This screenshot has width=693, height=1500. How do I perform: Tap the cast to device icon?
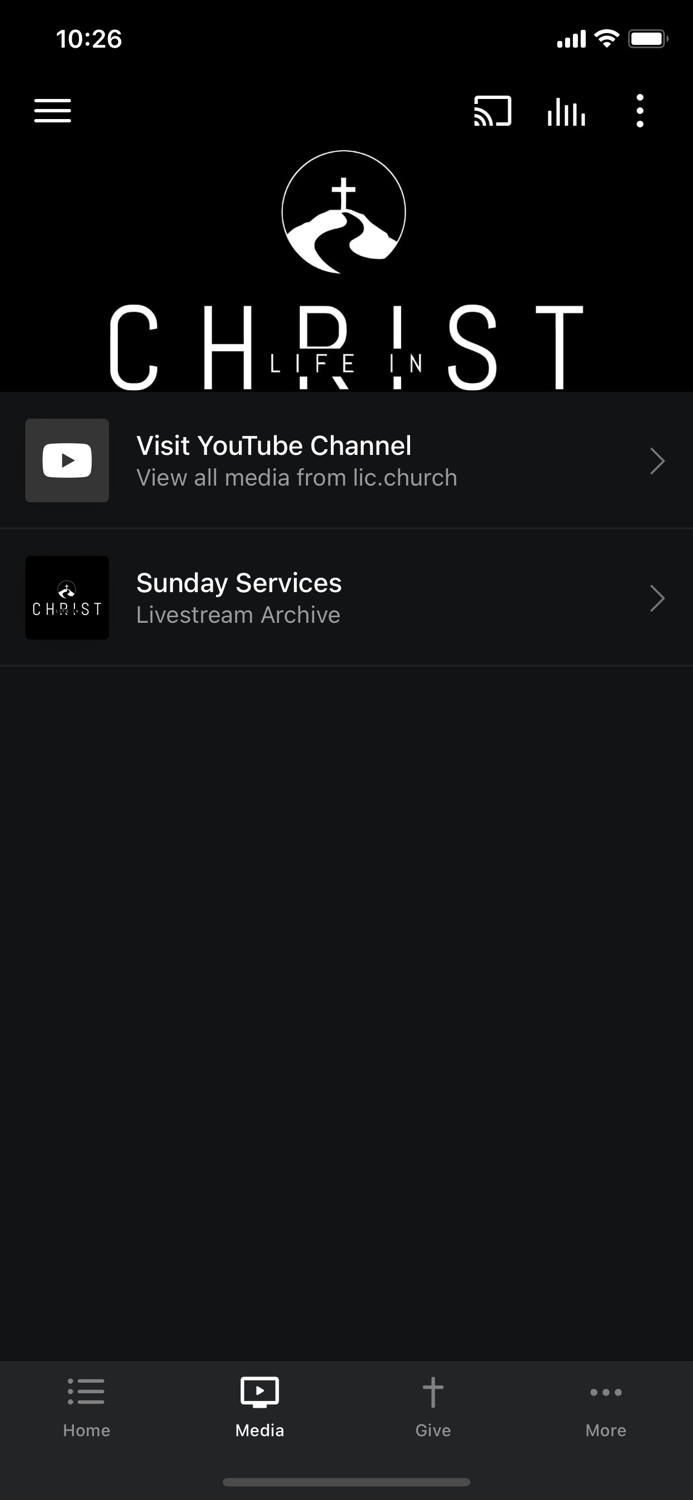point(492,111)
